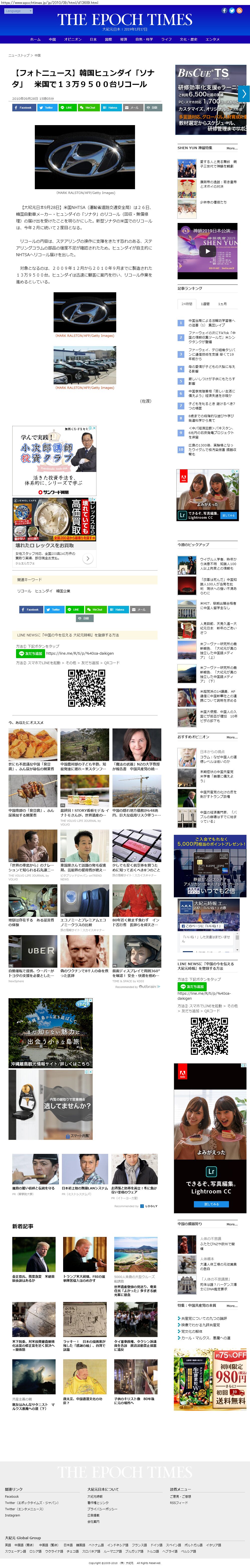This screenshot has width=250, height=1568.
Task: Go to the 中国 section in the navigation bar
Action: (52, 39)
